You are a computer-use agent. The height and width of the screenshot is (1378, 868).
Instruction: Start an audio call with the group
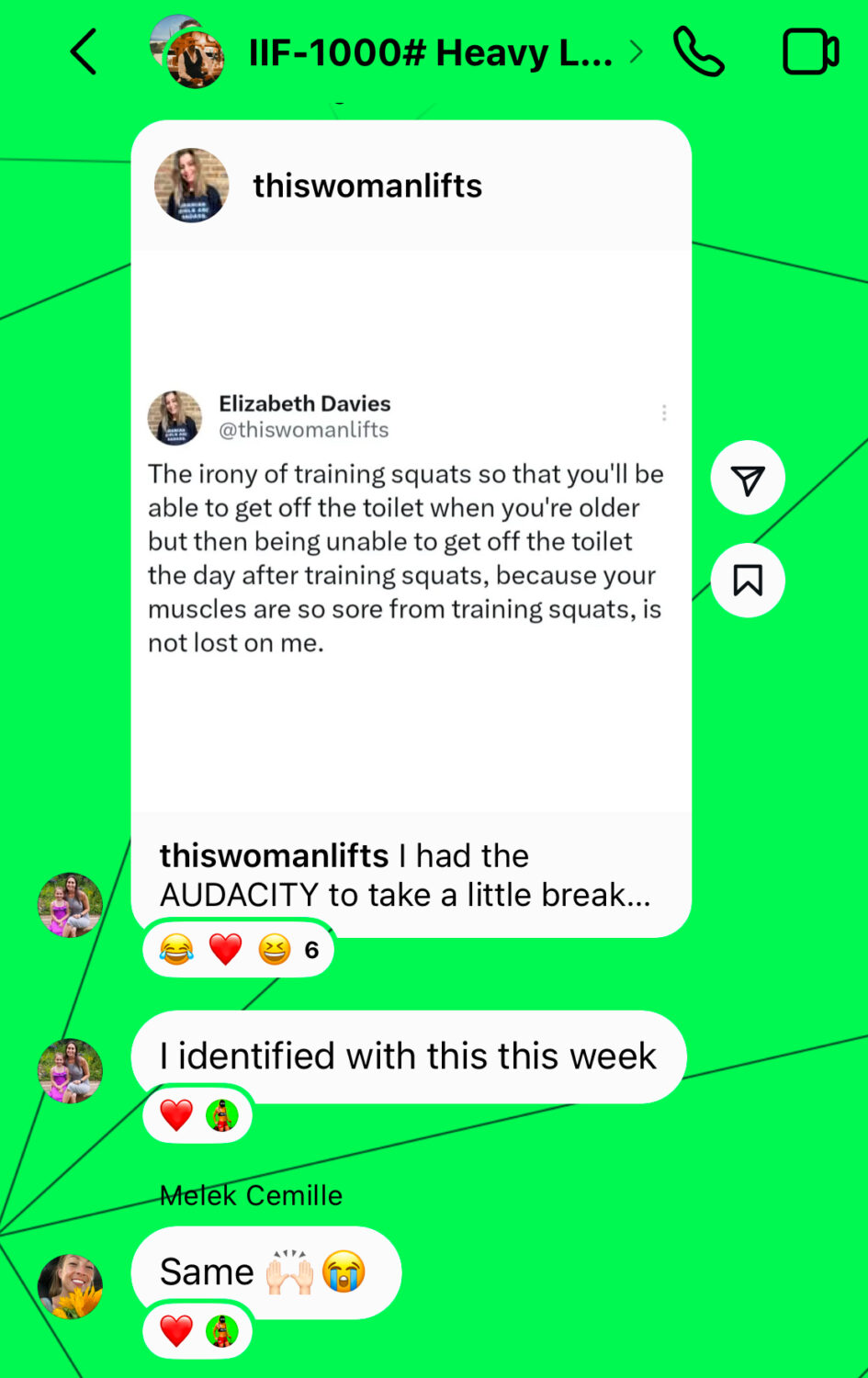pyautogui.click(x=699, y=52)
